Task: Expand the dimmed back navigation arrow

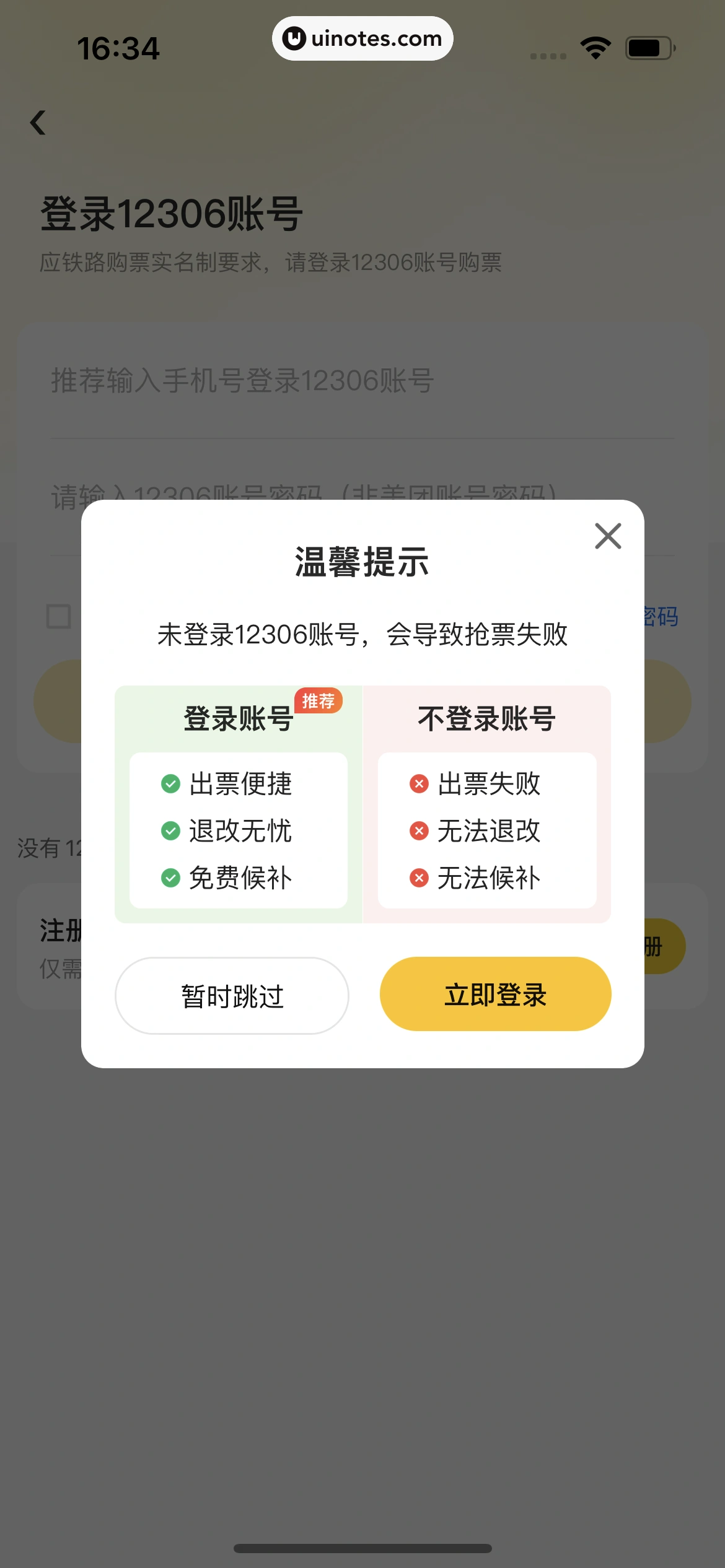Action: point(38,123)
